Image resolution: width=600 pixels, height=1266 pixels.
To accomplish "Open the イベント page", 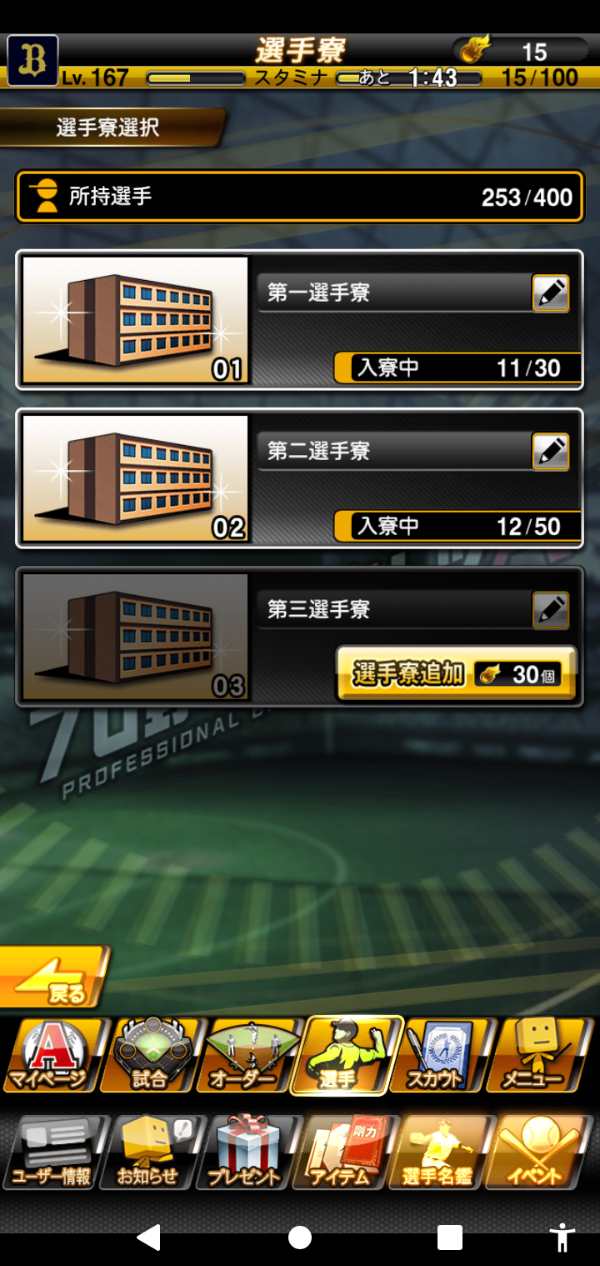I will point(541,1153).
